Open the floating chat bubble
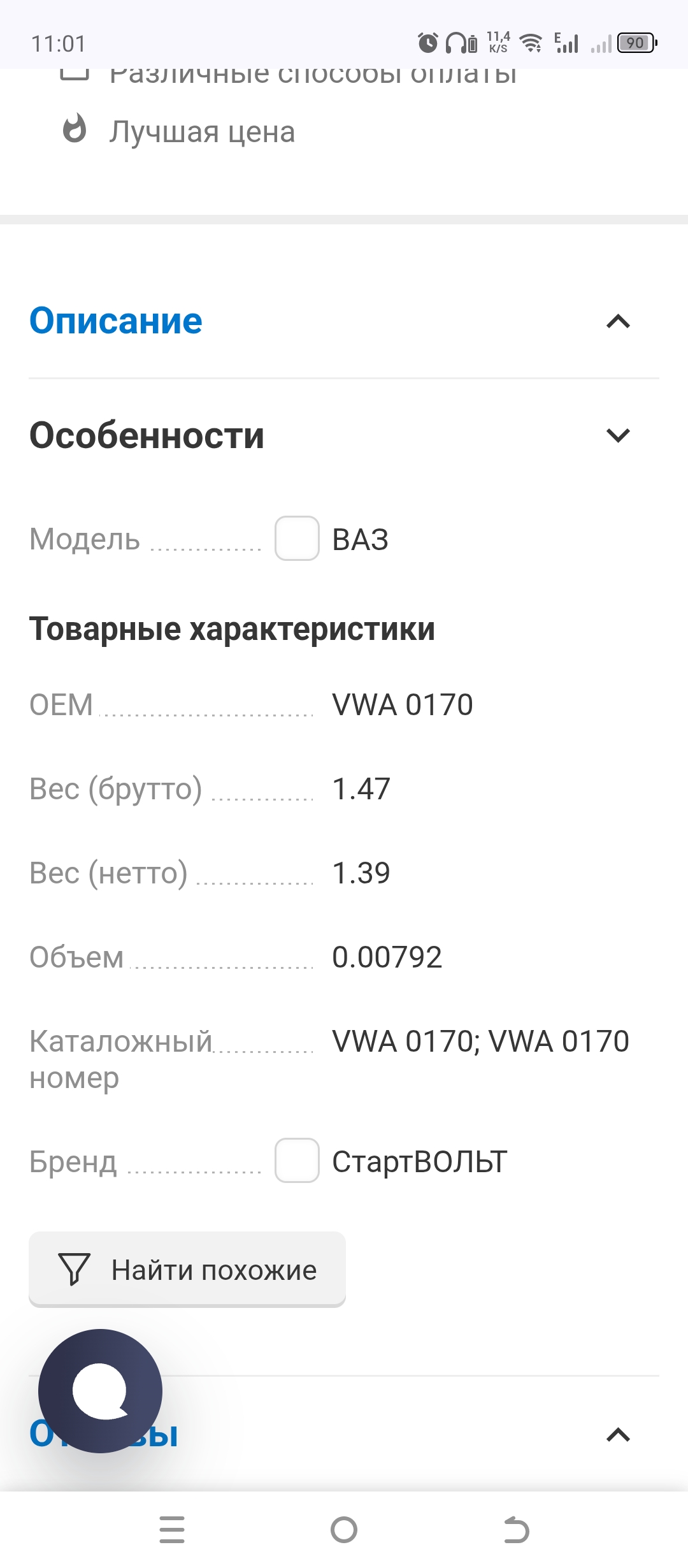The width and height of the screenshot is (688, 1568). click(x=100, y=1391)
